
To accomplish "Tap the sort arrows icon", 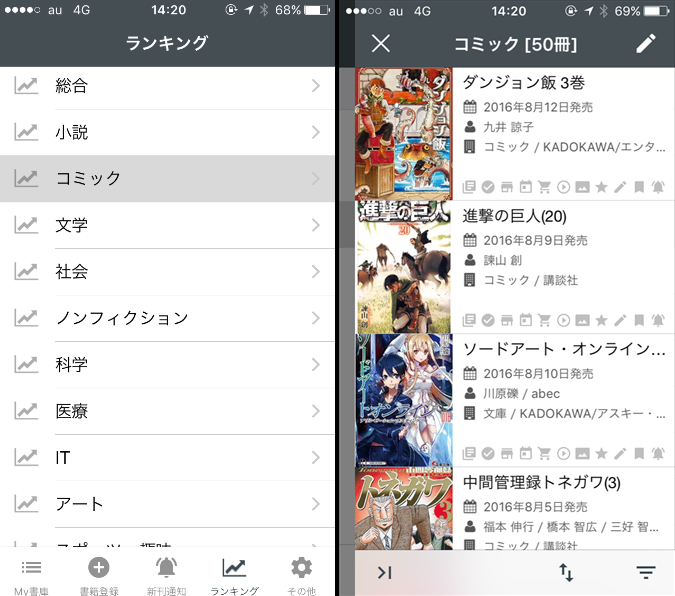I will pos(566,573).
